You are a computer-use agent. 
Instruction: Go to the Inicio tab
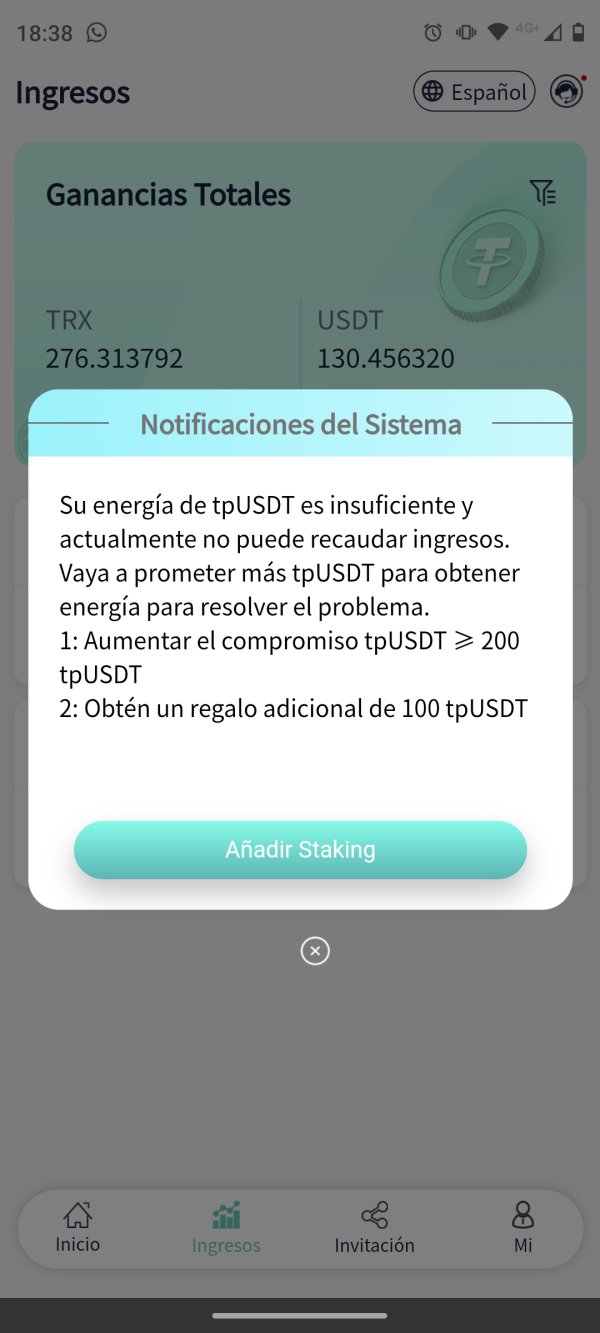(x=78, y=1228)
